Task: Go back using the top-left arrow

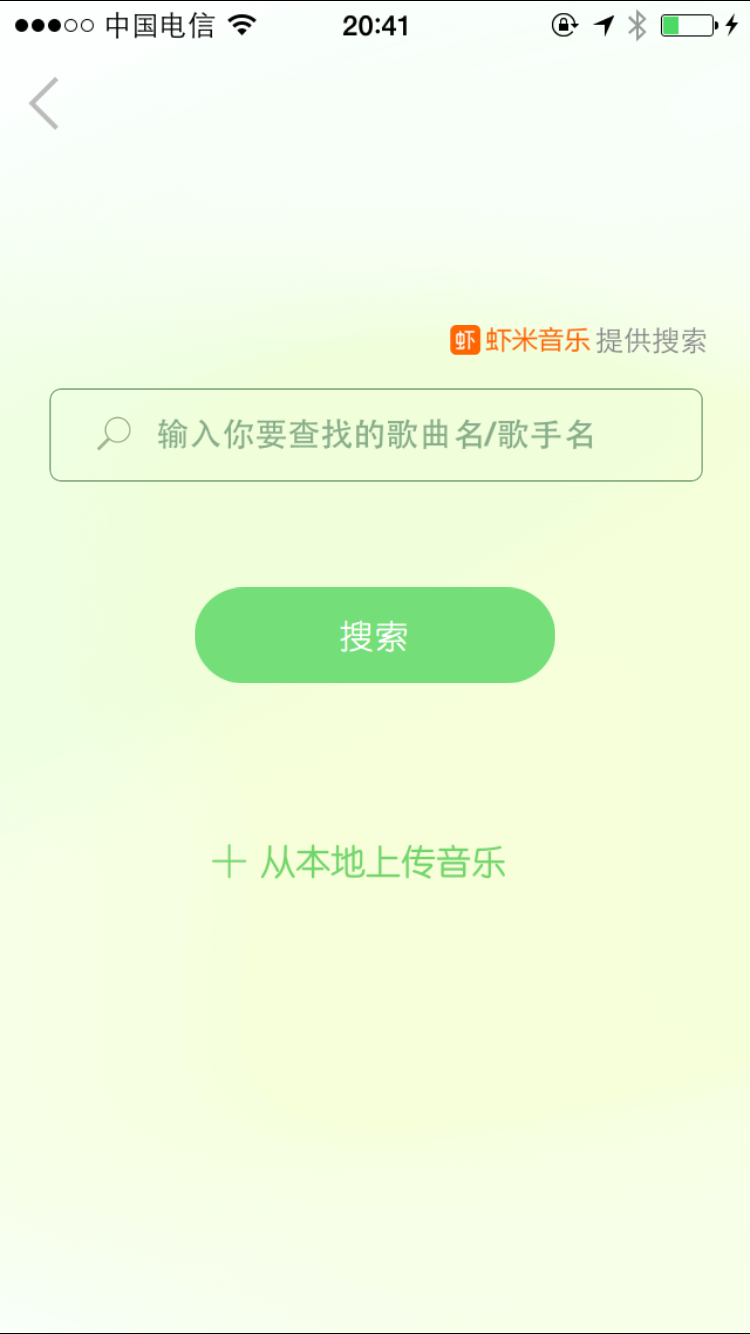Action: coord(44,104)
